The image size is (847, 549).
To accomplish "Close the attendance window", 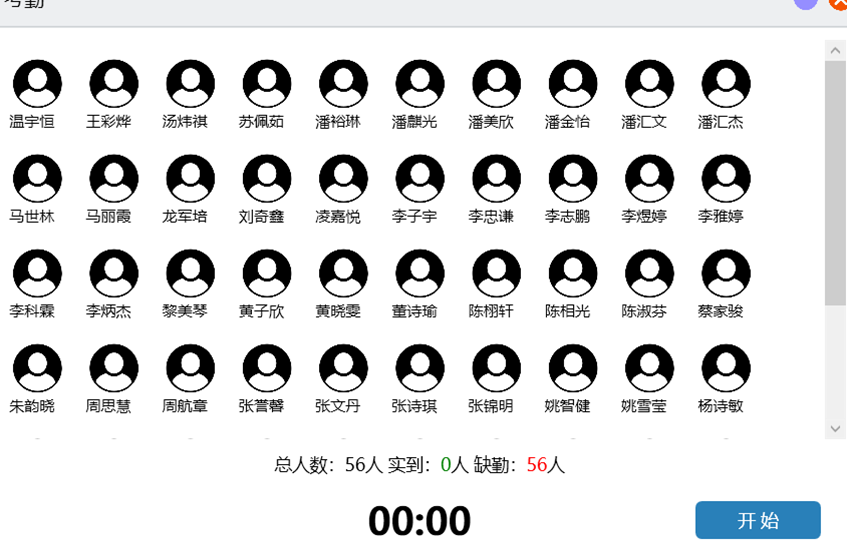I will pos(838,3).
